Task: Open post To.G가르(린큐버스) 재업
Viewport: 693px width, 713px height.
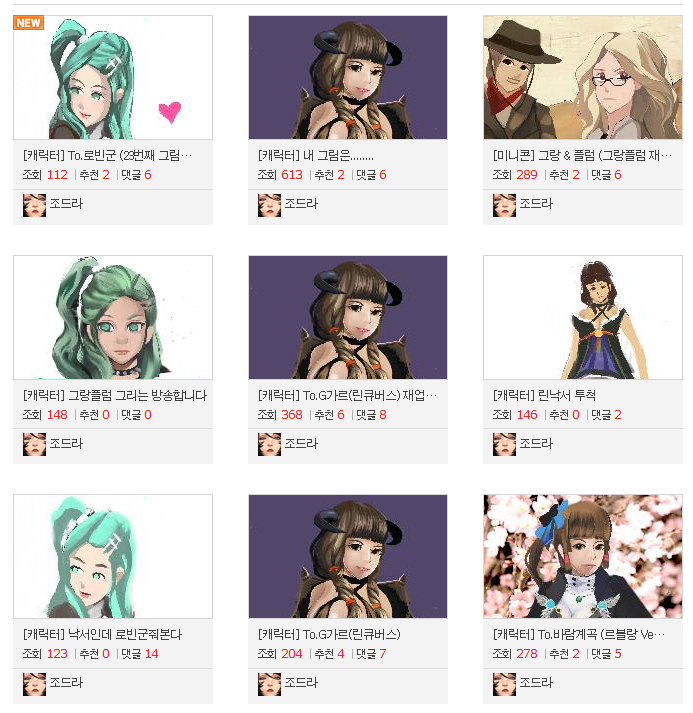Action: tap(347, 396)
